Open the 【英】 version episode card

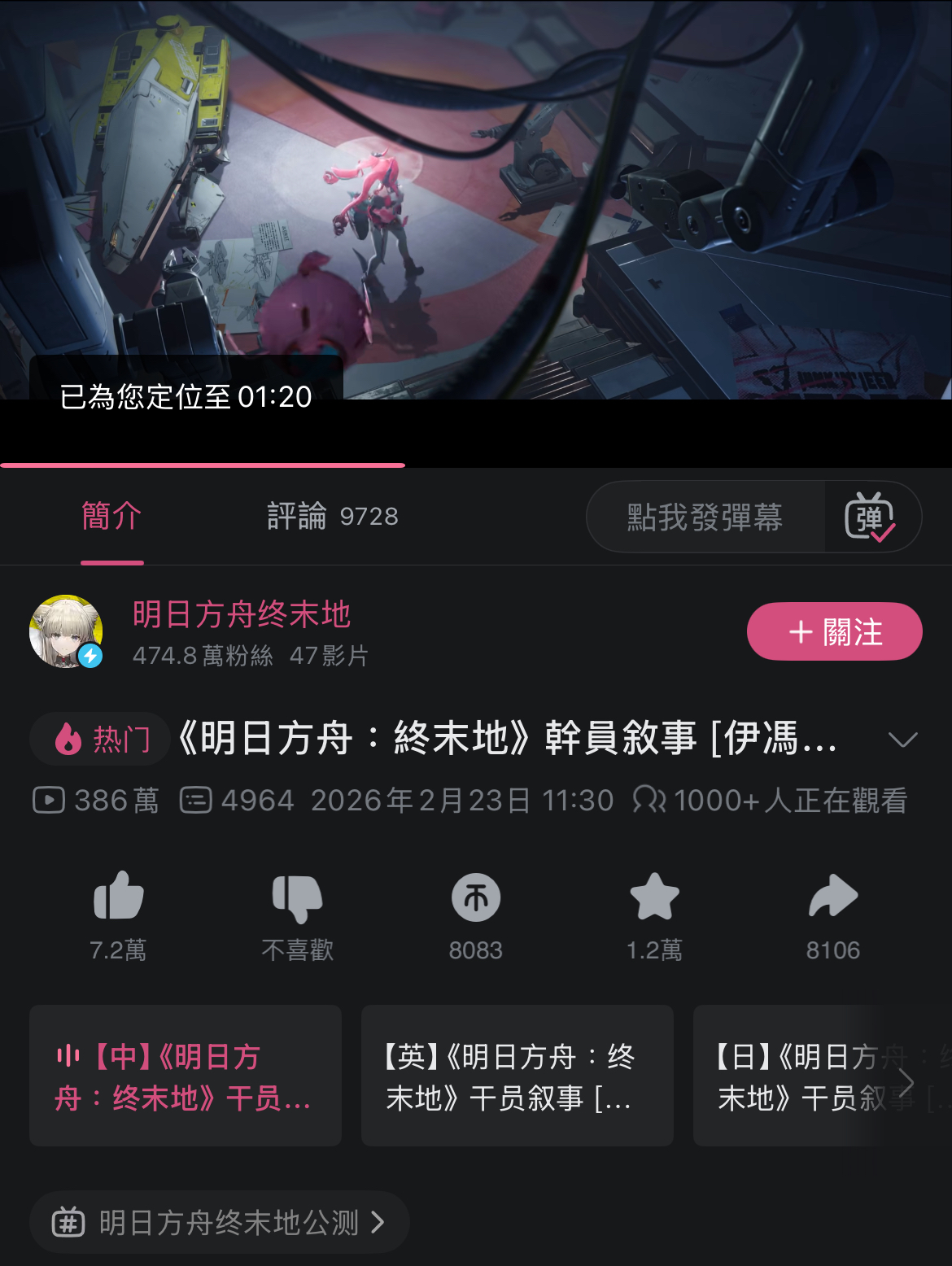[x=517, y=1076]
